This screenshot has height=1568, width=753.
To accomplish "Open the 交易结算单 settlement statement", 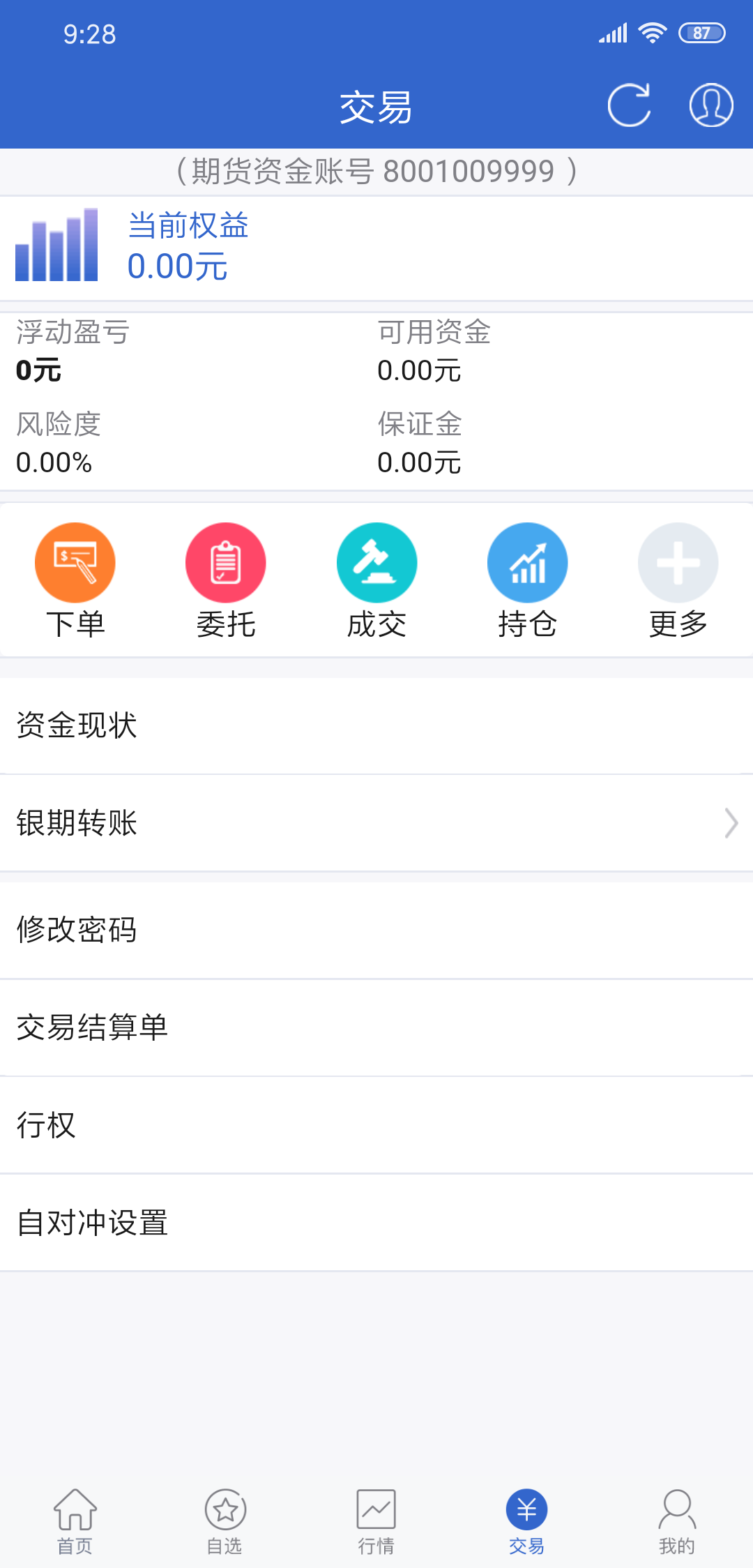I will click(x=376, y=1027).
